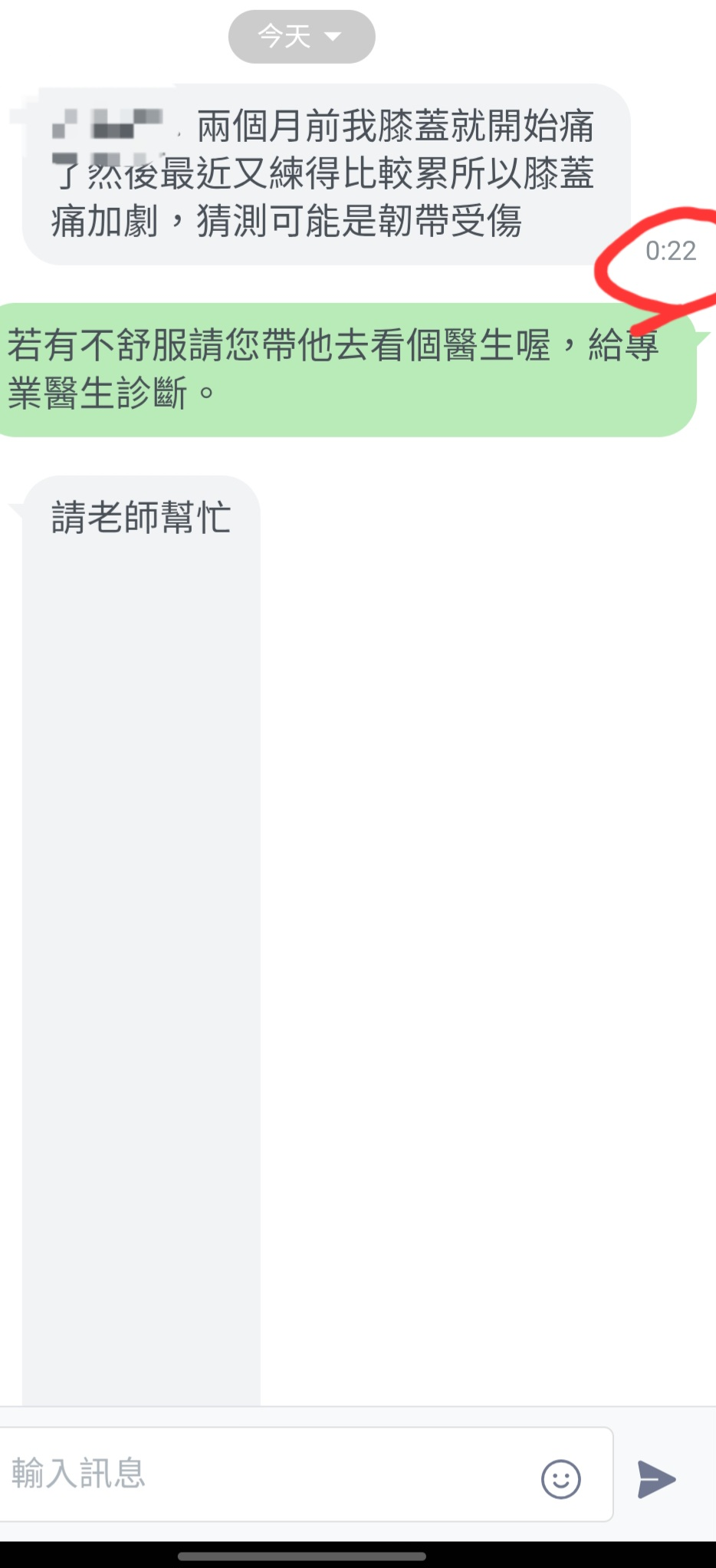Open the emoji picker
This screenshot has width=716, height=1568.
click(560, 1478)
